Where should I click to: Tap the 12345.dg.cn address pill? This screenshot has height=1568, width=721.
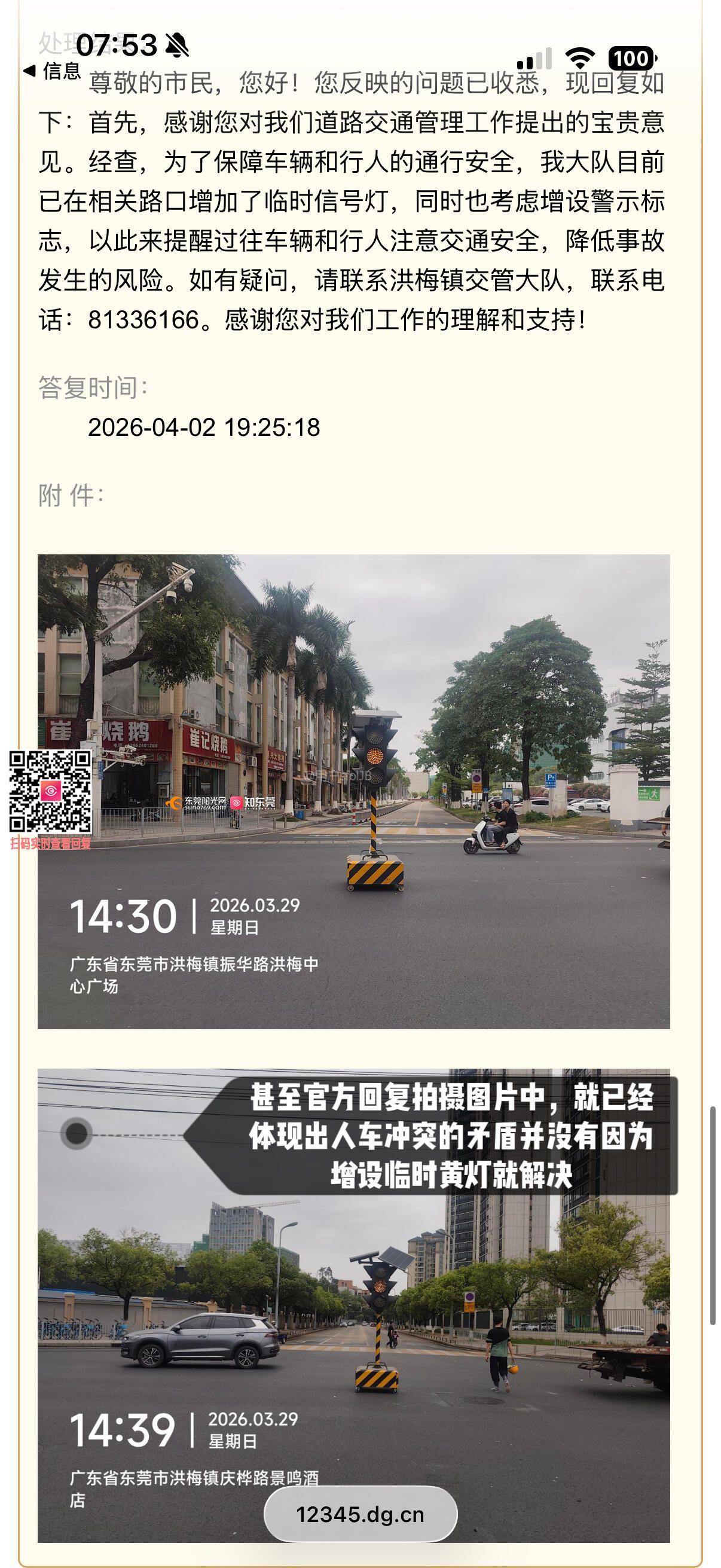pos(360,1514)
